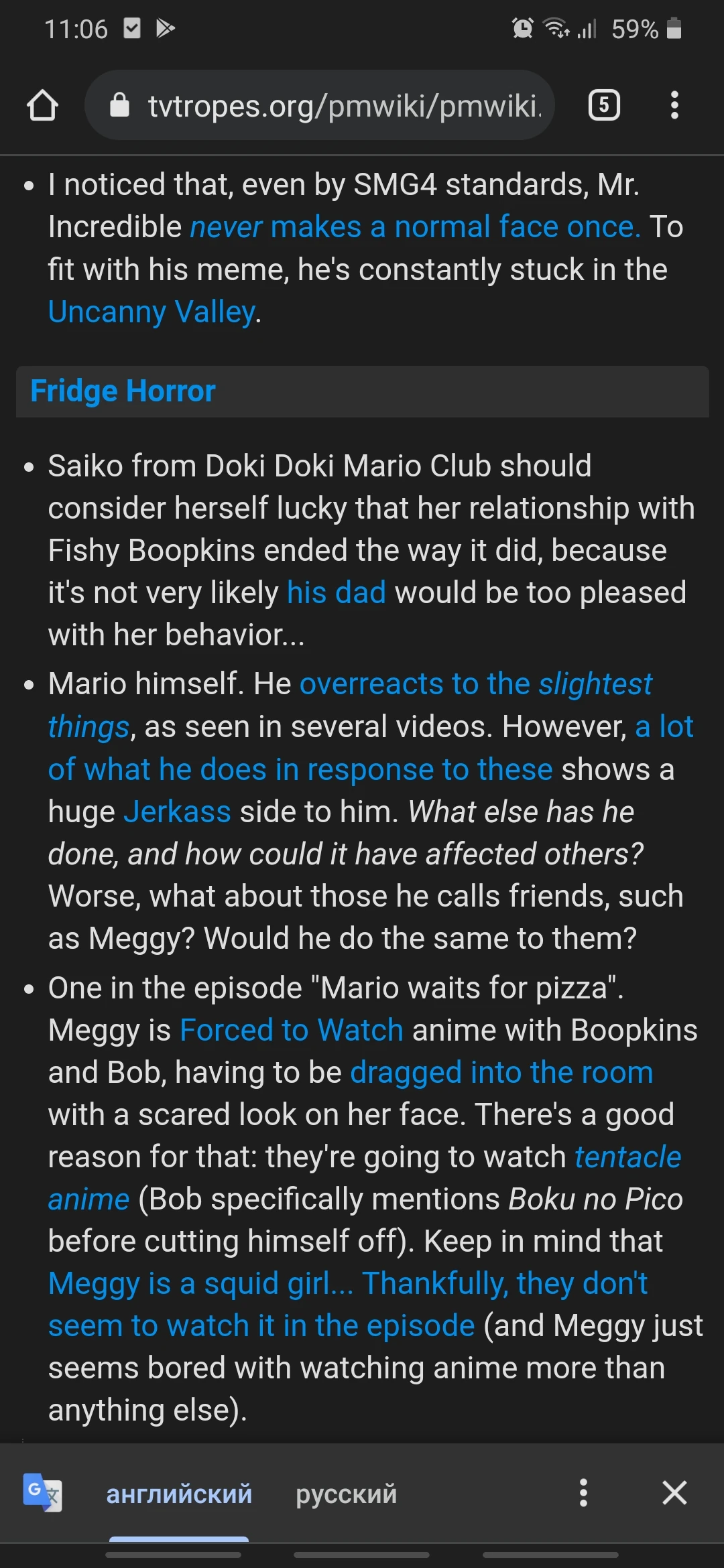Follow the Jerkass trope link

click(178, 811)
